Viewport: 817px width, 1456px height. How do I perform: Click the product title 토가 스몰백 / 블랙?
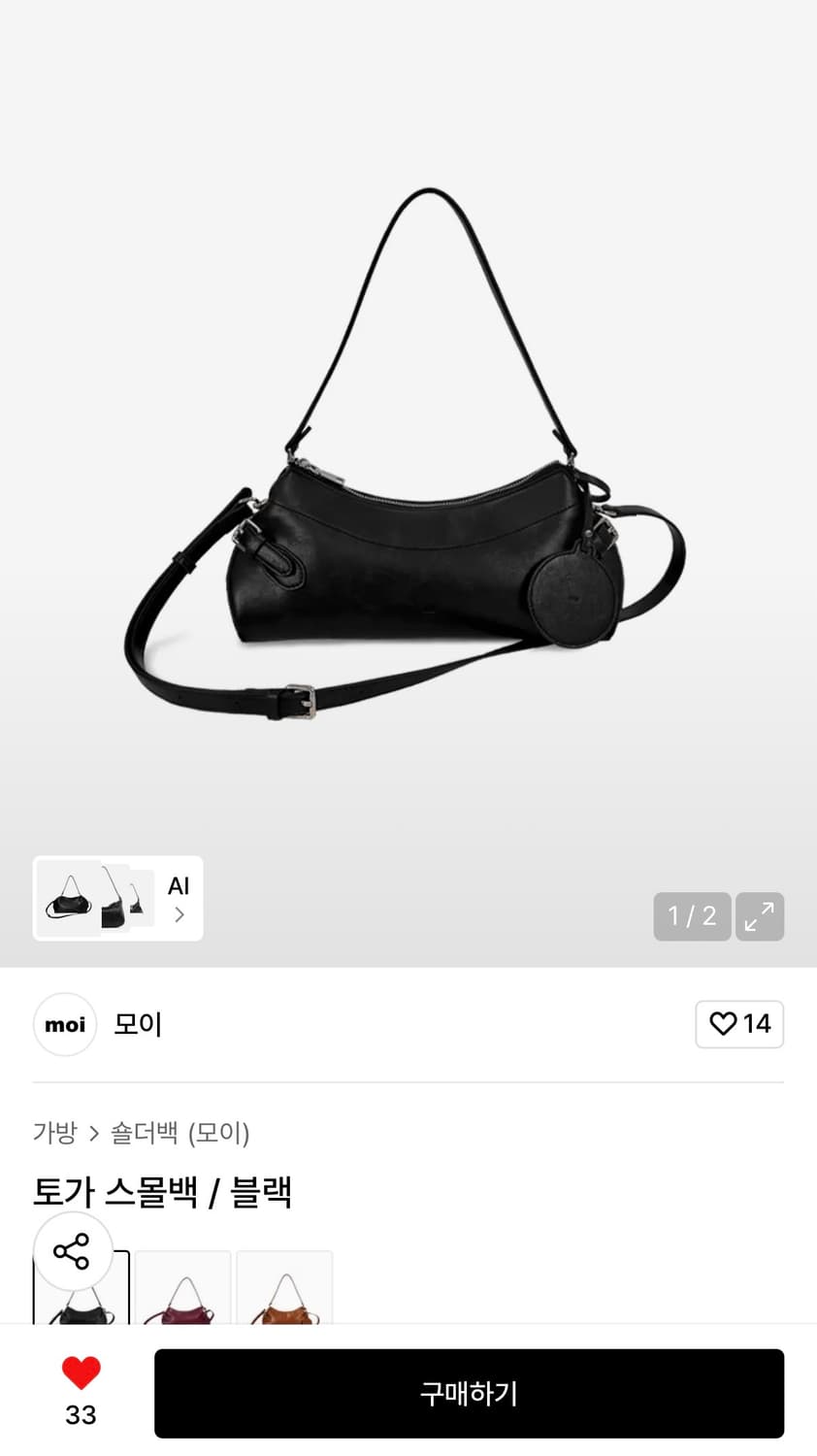162,1191
